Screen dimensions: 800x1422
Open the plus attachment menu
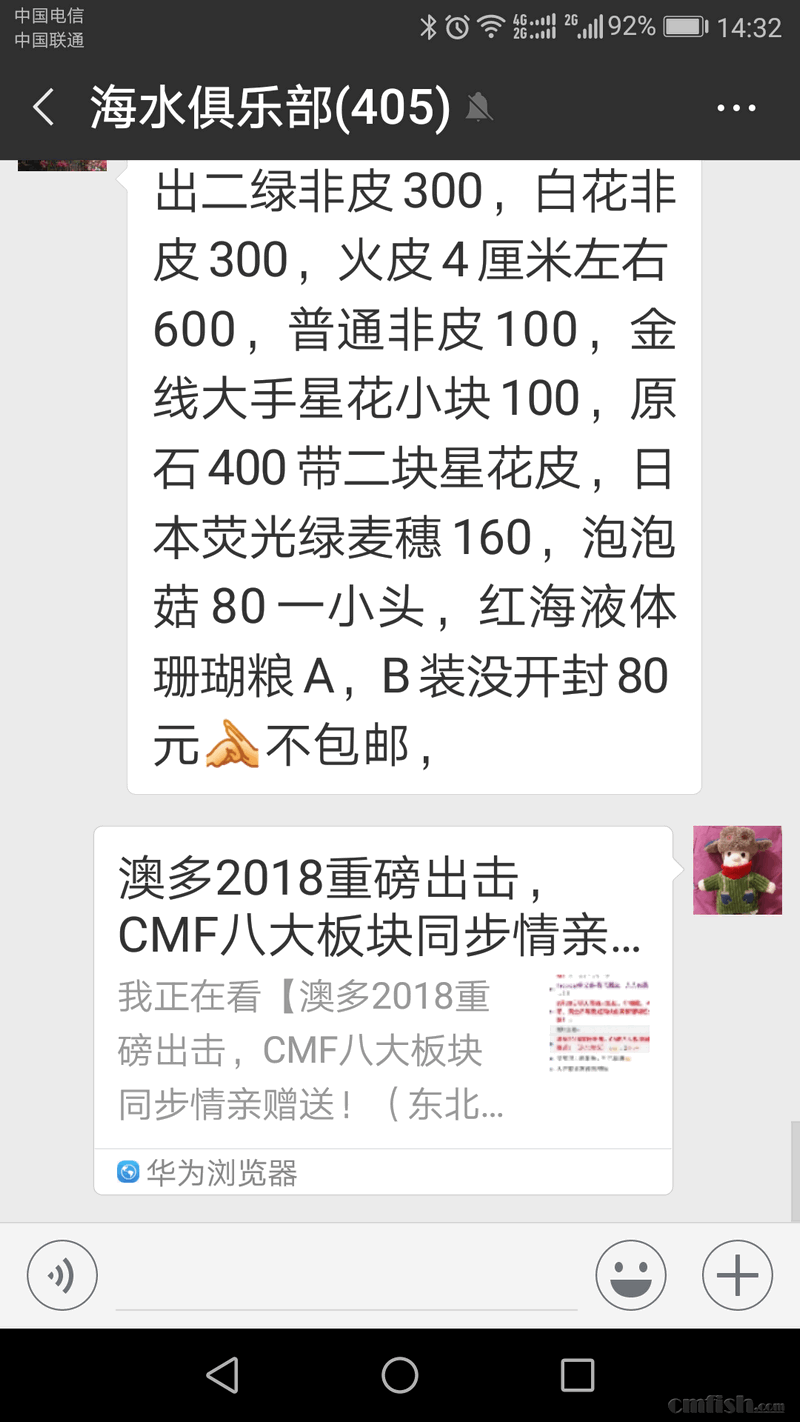pyautogui.click(x=737, y=1275)
